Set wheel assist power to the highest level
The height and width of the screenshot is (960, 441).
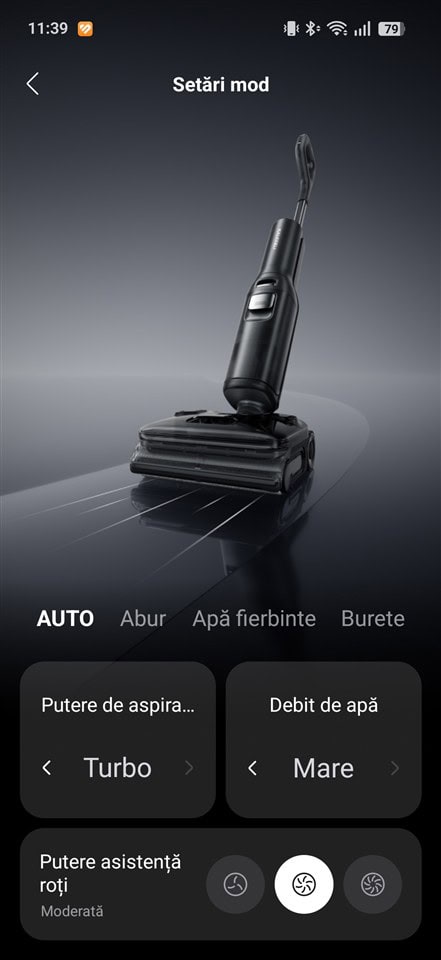(372, 885)
